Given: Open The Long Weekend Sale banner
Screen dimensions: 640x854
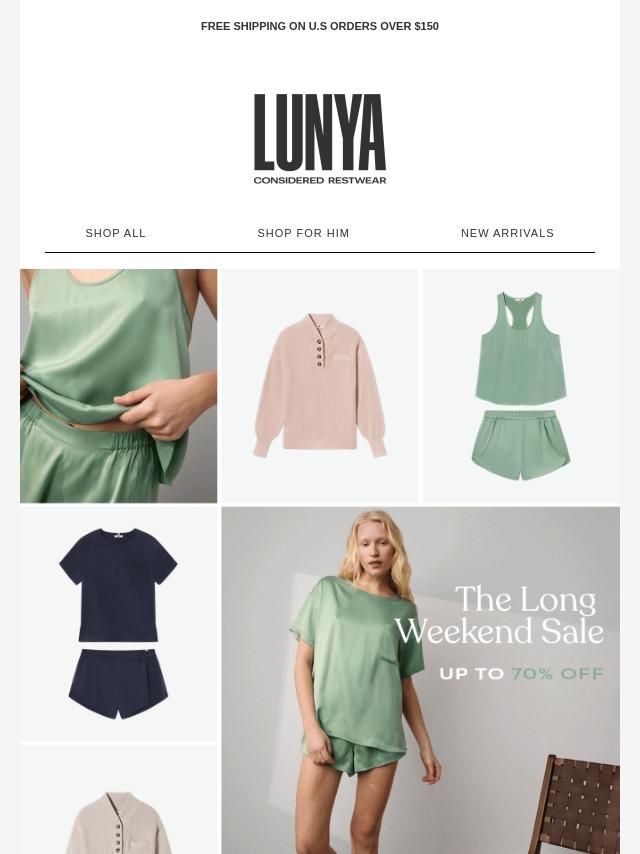Looking at the screenshot, I should point(420,680).
